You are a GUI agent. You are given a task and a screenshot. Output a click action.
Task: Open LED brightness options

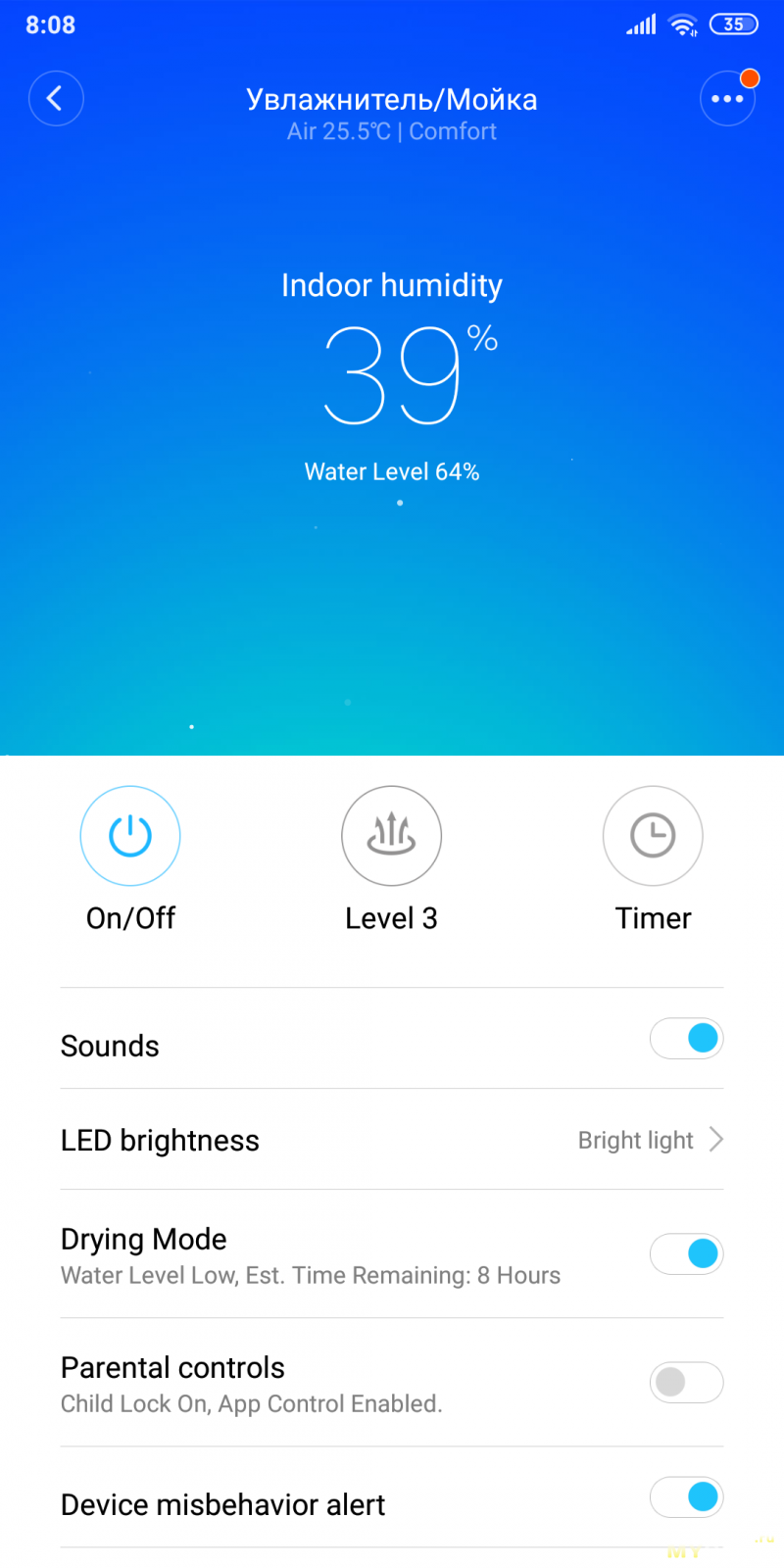(x=392, y=1140)
